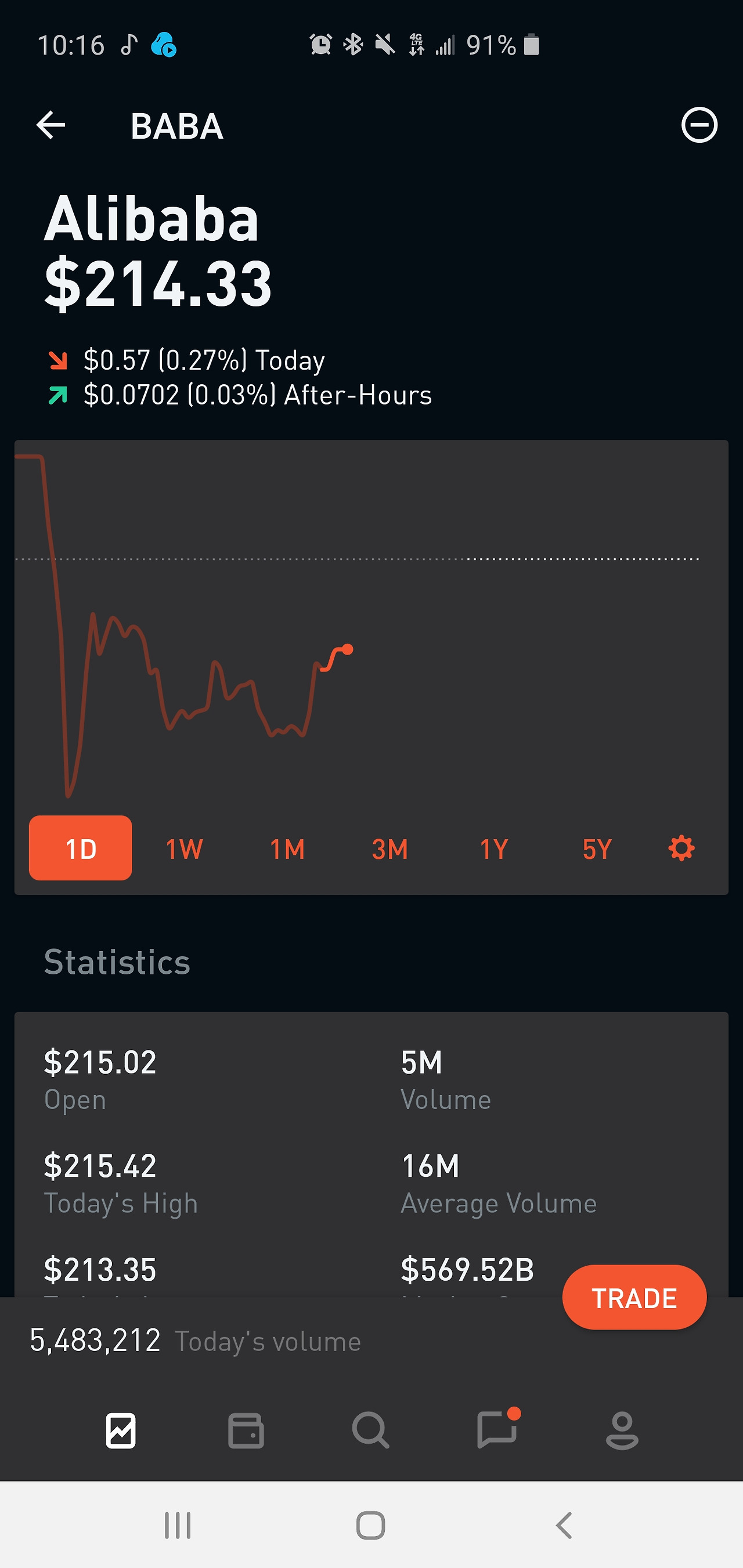743x1568 pixels.
Task: Remove BABA from watchlist with minus icon
Action: click(699, 125)
